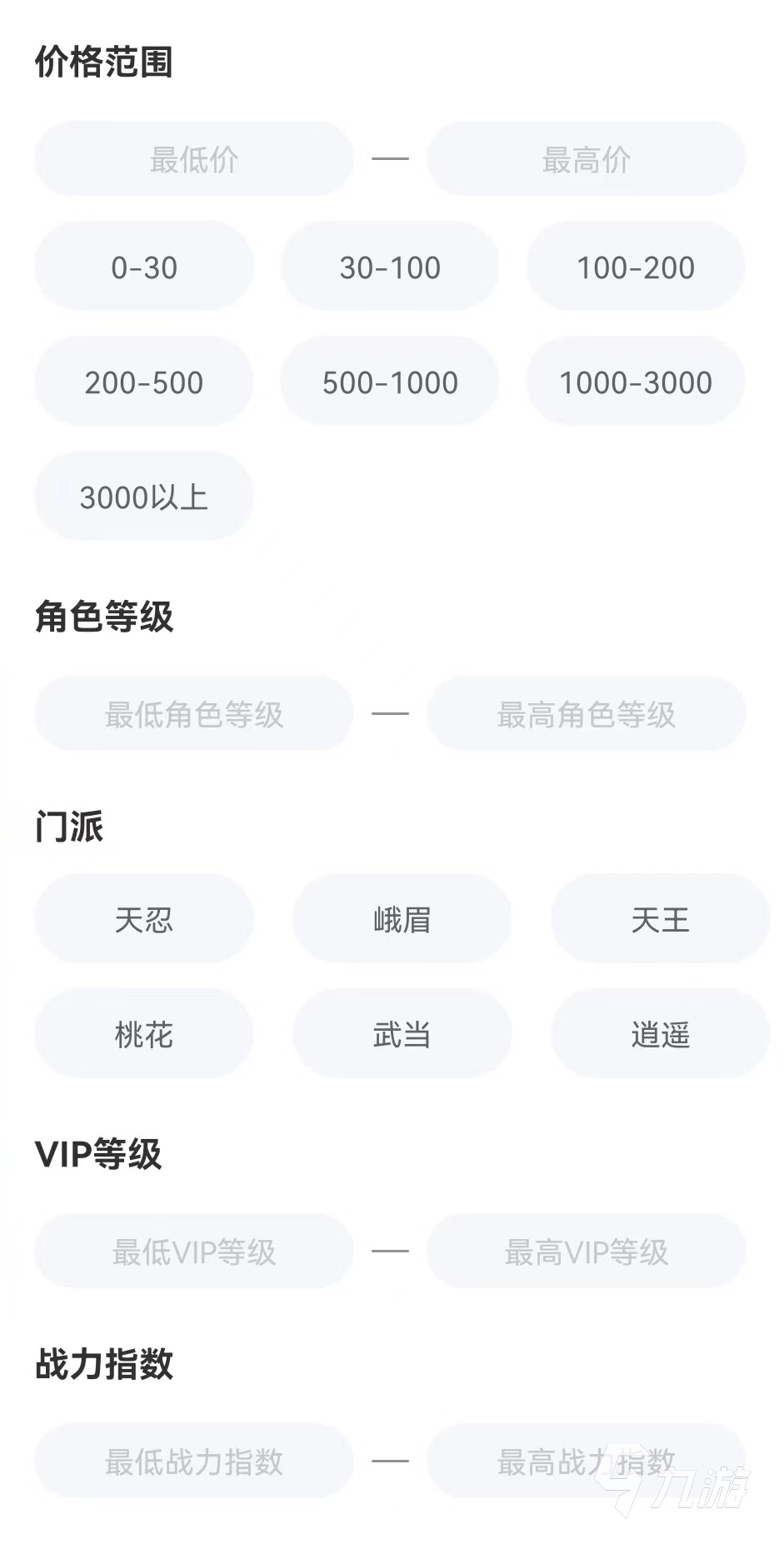Screen dimensions: 784x1544
Task: Pick the 桃花 faction chip
Action: (144, 1035)
